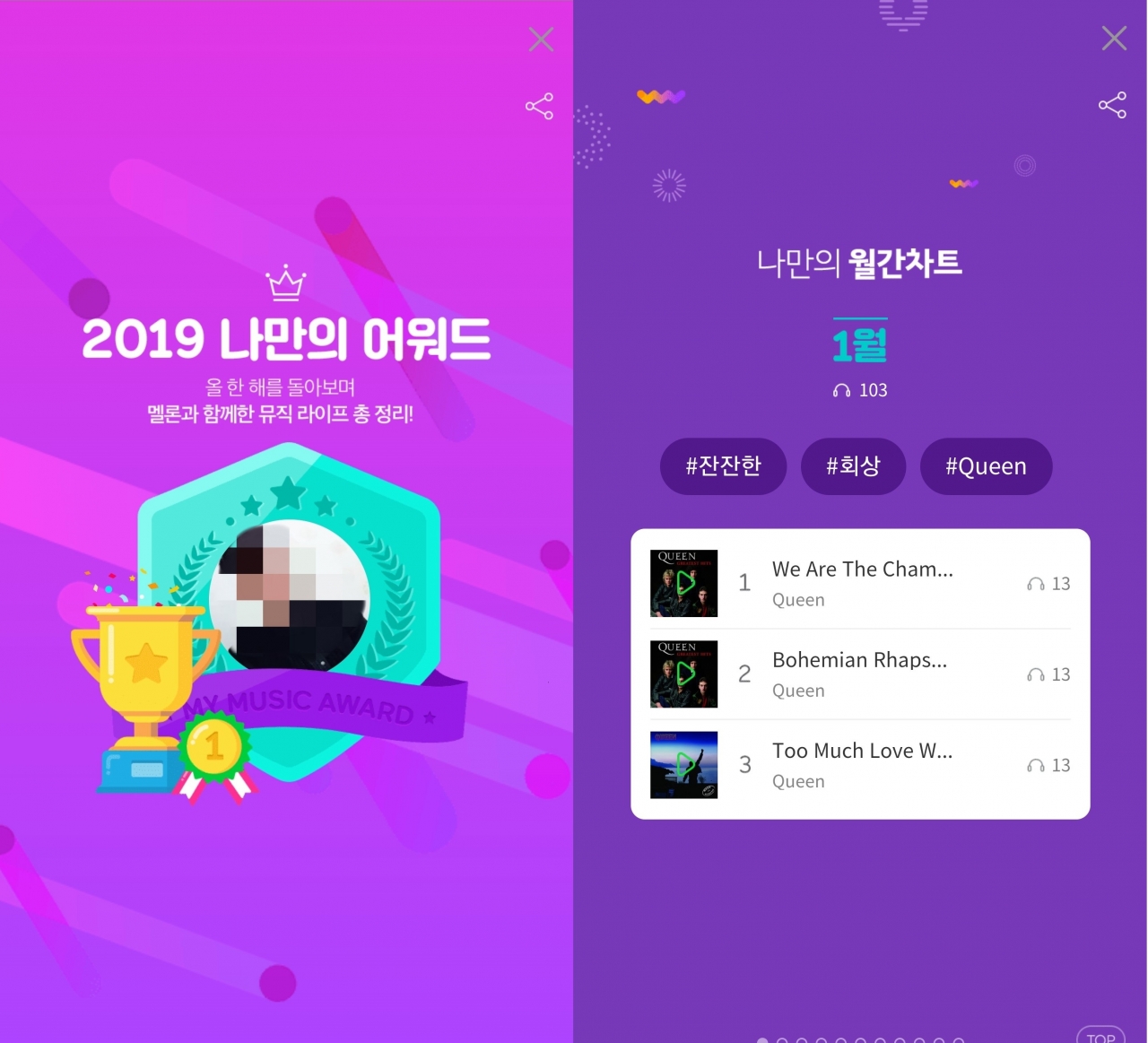This screenshot has width=1148, height=1043.
Task: Close the 나만의 월간차트 screen
Action: tap(1114, 38)
